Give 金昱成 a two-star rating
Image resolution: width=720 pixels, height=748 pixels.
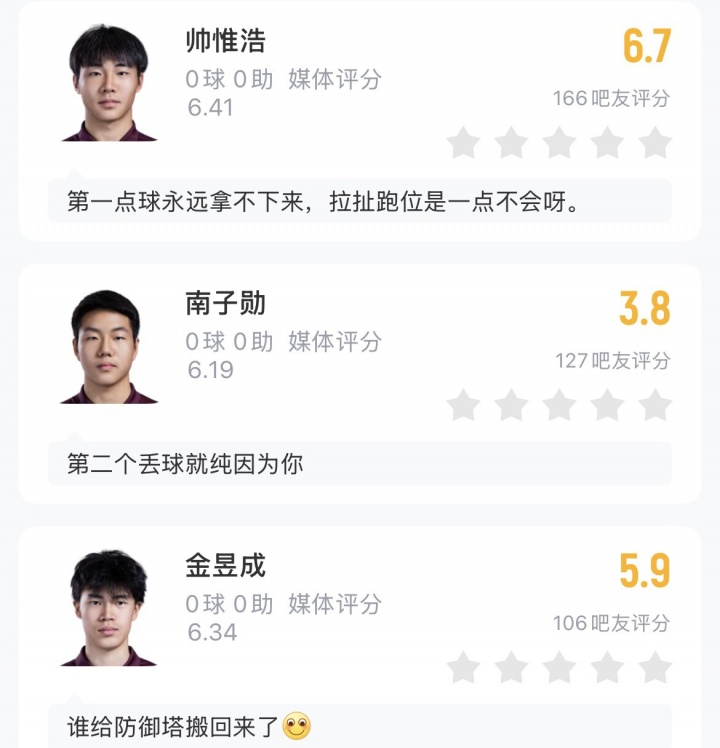coord(511,667)
